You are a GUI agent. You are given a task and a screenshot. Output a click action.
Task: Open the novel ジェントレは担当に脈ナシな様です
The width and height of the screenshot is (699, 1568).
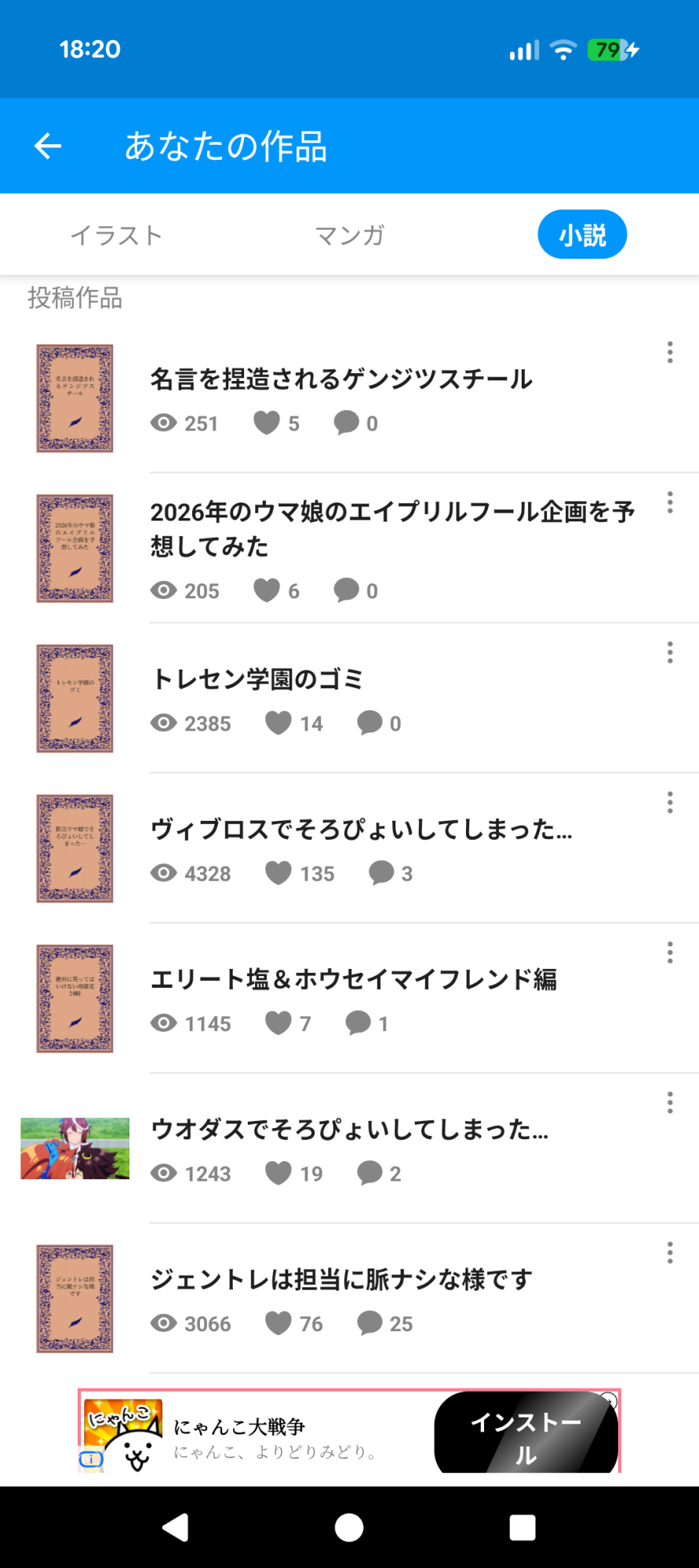(x=341, y=1279)
